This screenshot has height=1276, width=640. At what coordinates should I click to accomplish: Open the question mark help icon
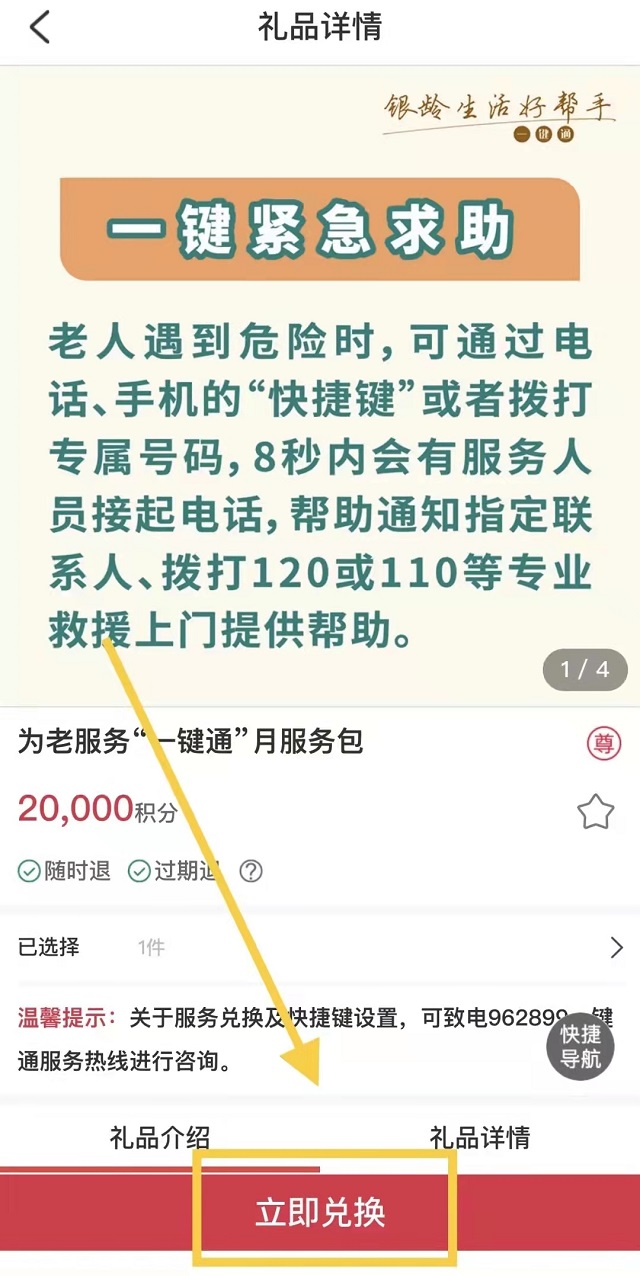251,871
